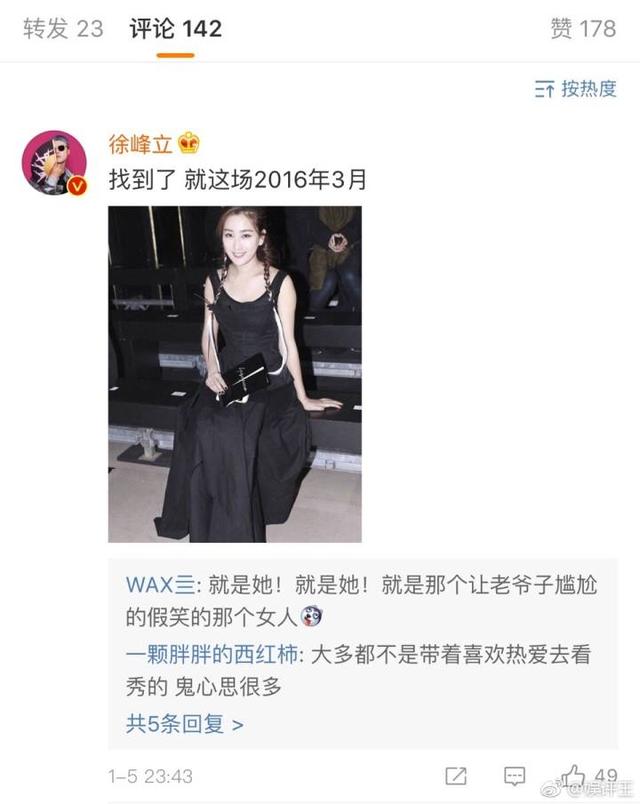Tap the 徐峰立 username link

[140, 145]
